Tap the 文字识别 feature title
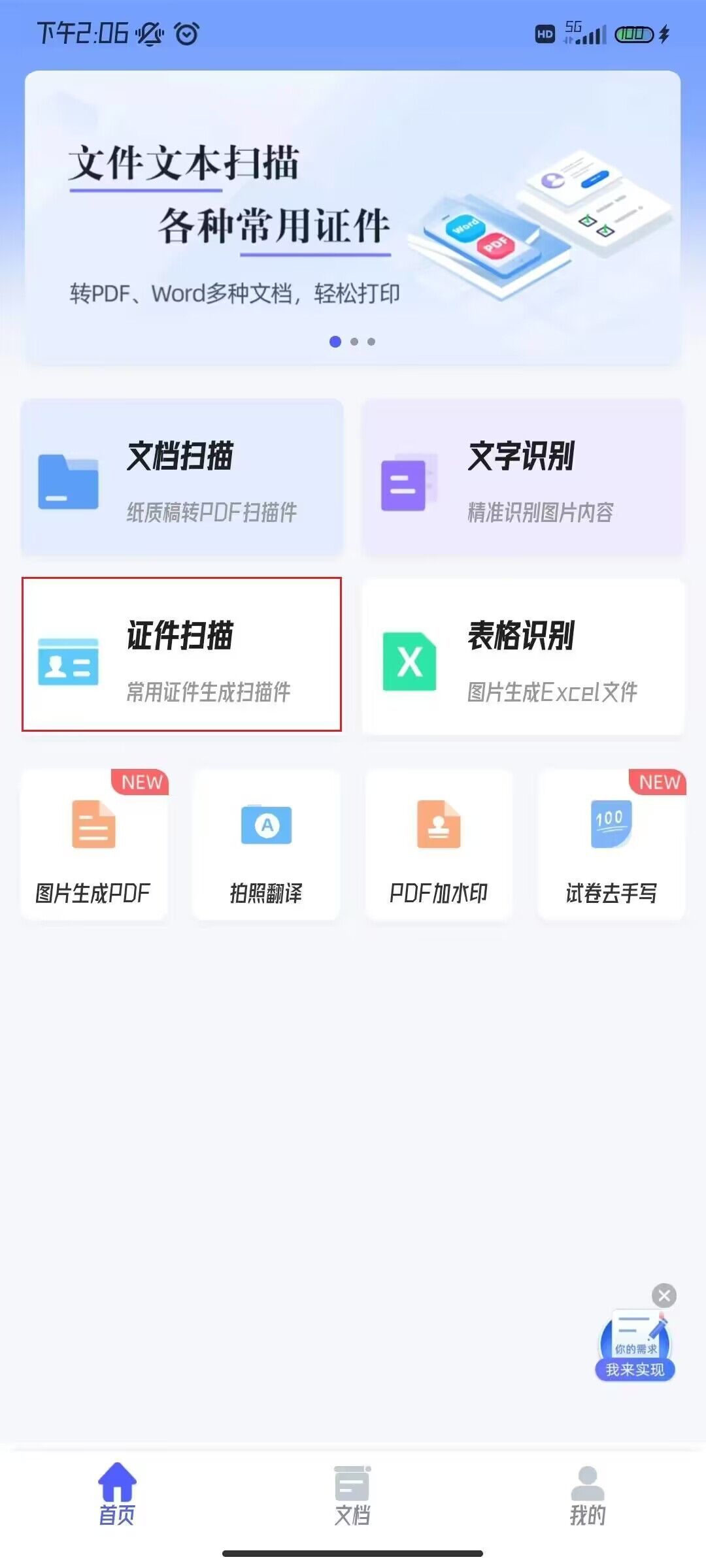The height and width of the screenshot is (1568, 706). point(521,457)
